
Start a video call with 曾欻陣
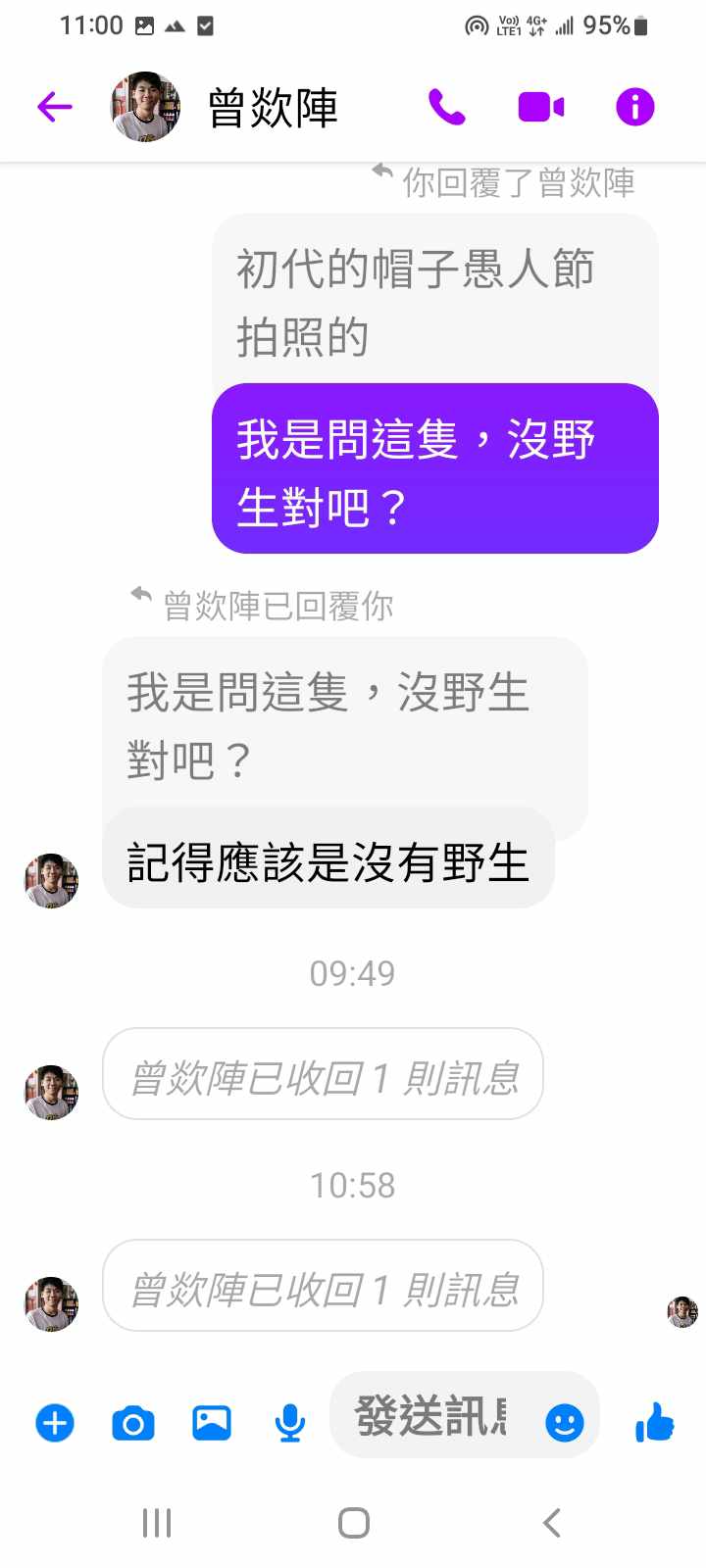pyautogui.click(x=540, y=107)
